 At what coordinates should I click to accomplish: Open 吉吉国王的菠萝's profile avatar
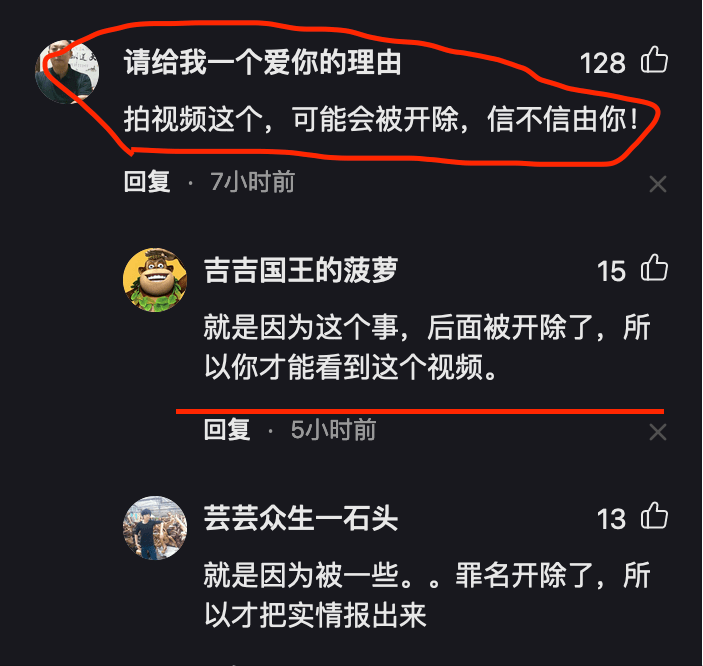pyautogui.click(x=154, y=280)
